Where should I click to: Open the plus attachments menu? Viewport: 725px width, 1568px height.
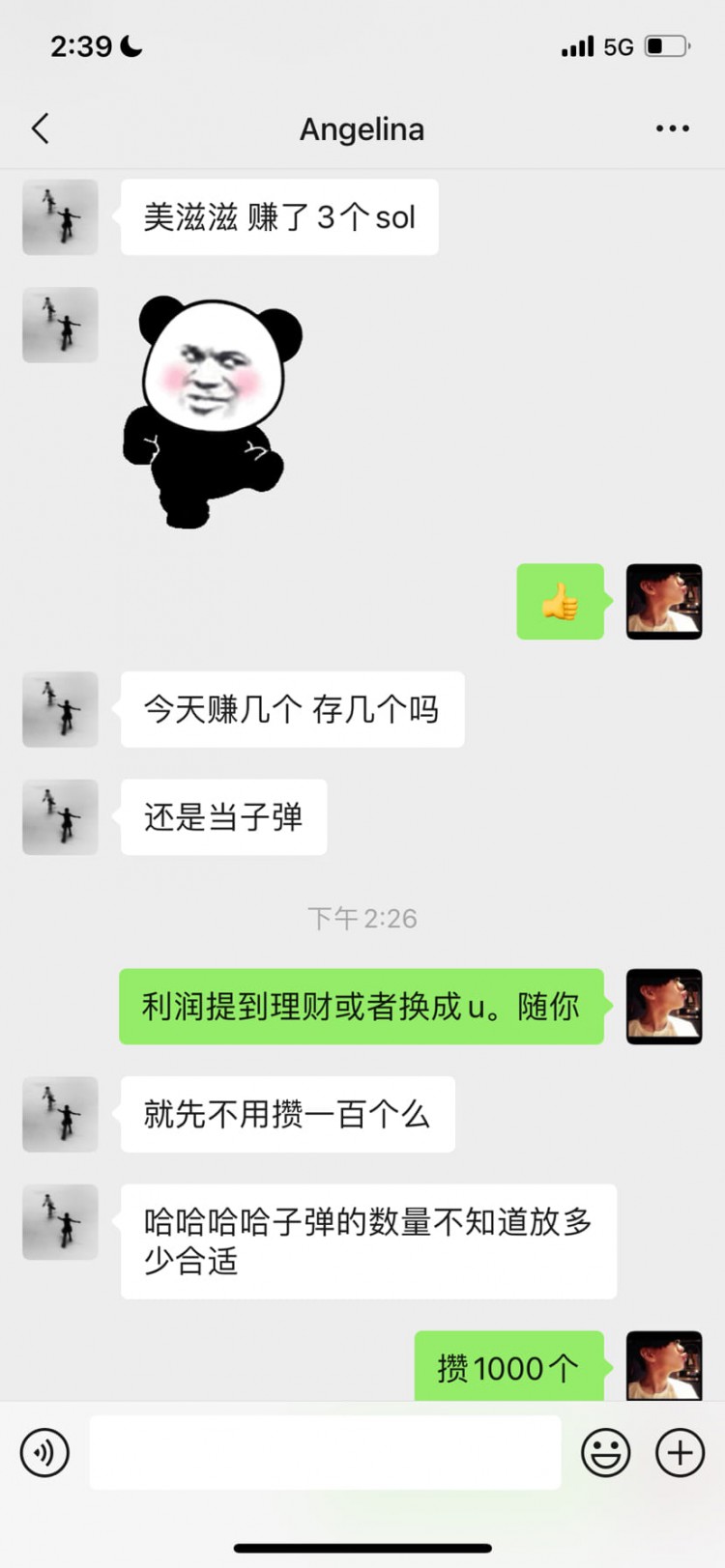680,1452
